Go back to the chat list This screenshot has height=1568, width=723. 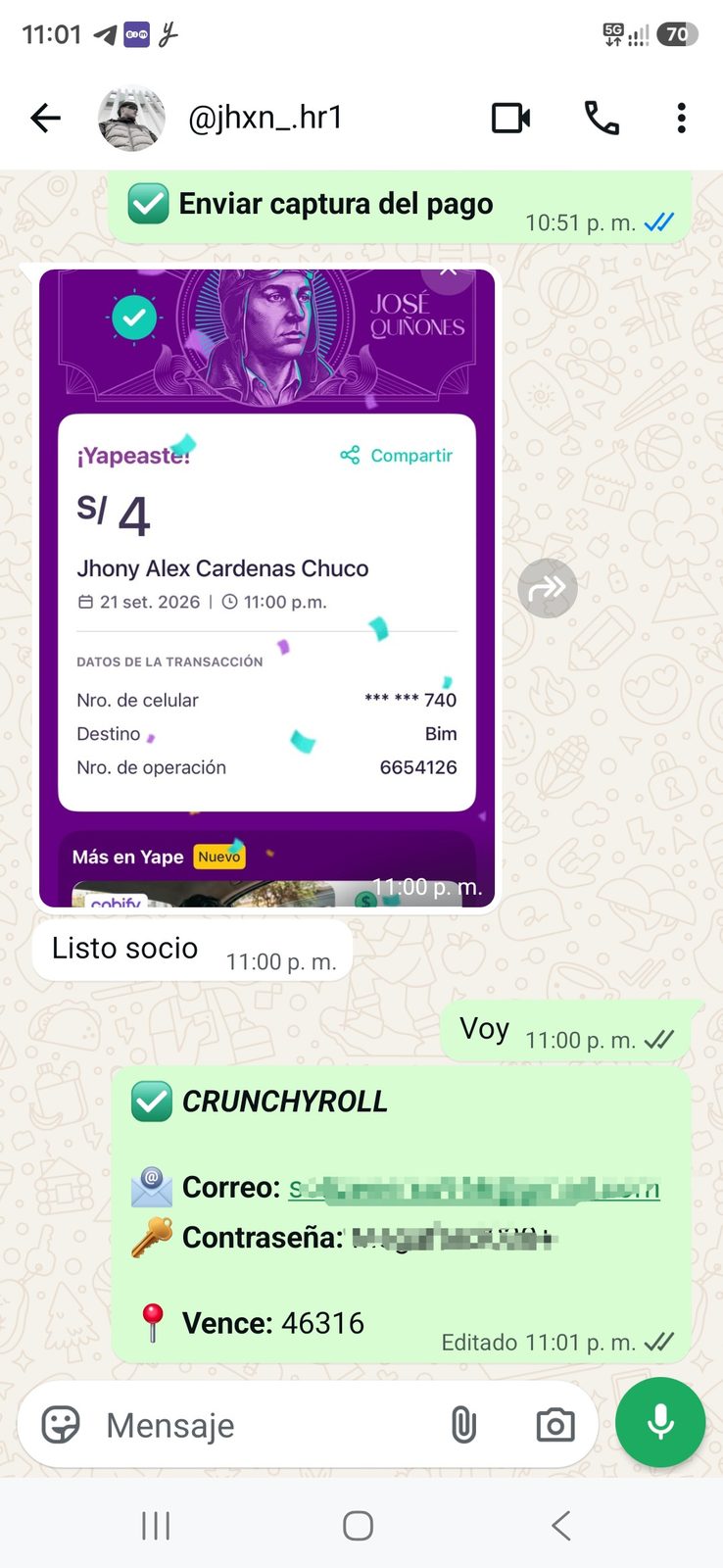[45, 119]
